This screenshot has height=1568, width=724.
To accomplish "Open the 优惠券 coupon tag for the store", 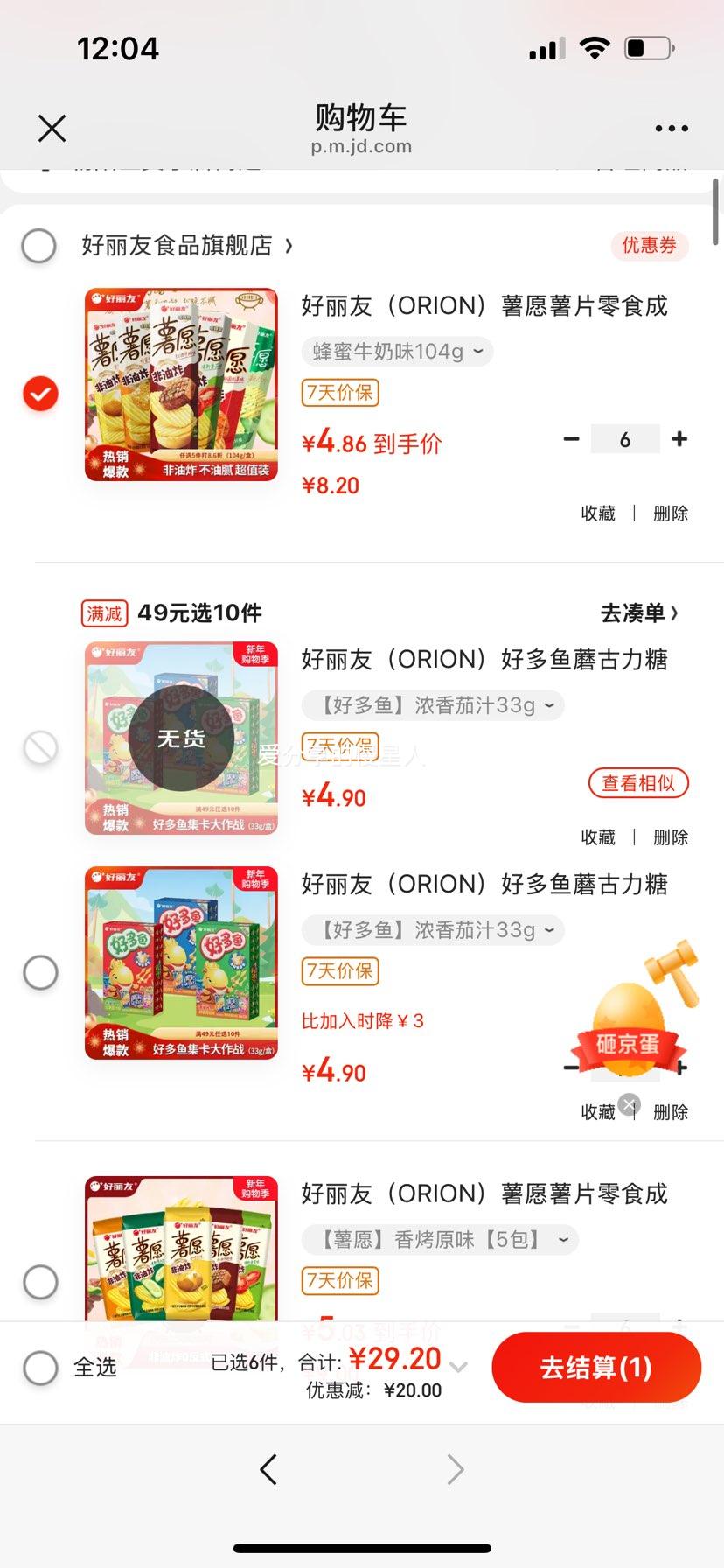I will click(x=649, y=246).
